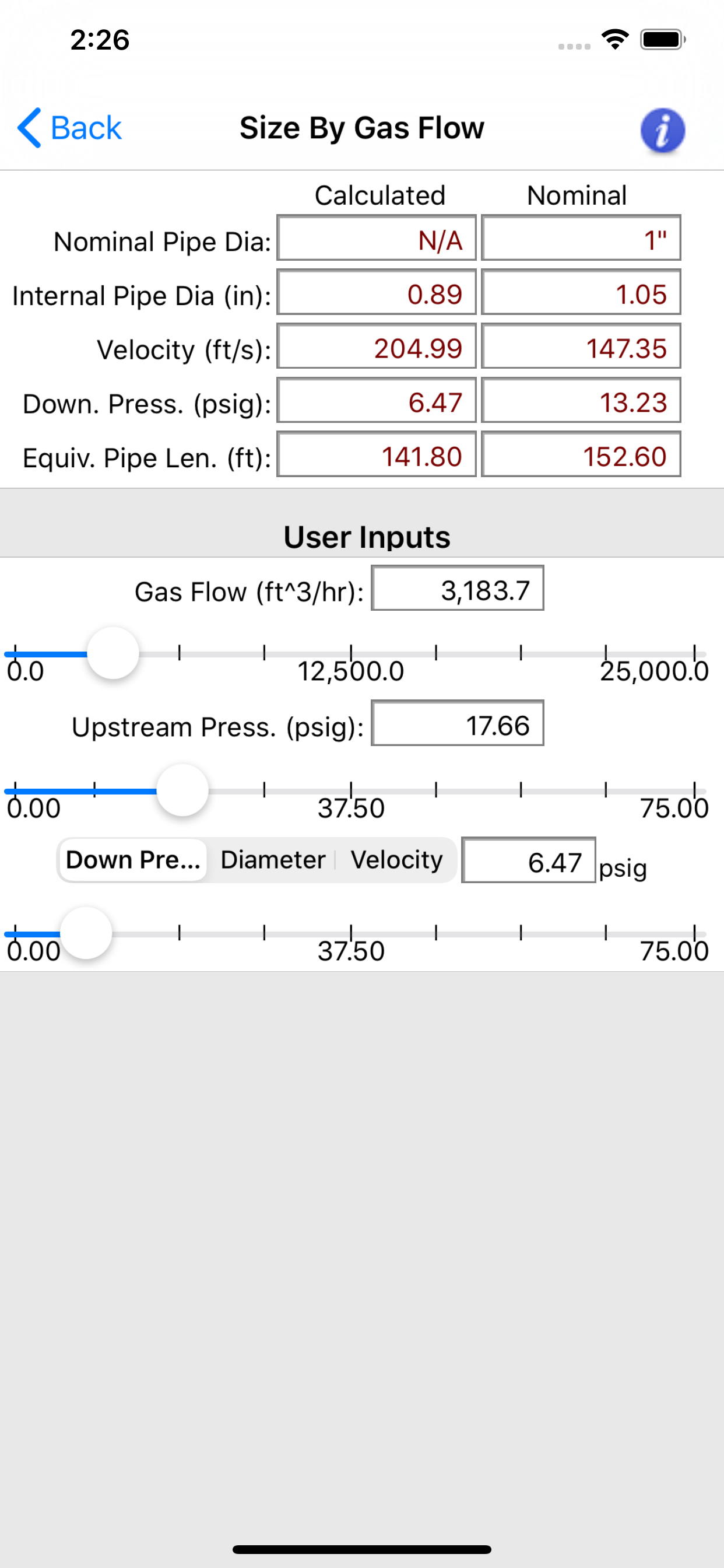Edit the 6.47 psig input field
Viewport: 724px width, 1568px height.
pyautogui.click(x=528, y=860)
